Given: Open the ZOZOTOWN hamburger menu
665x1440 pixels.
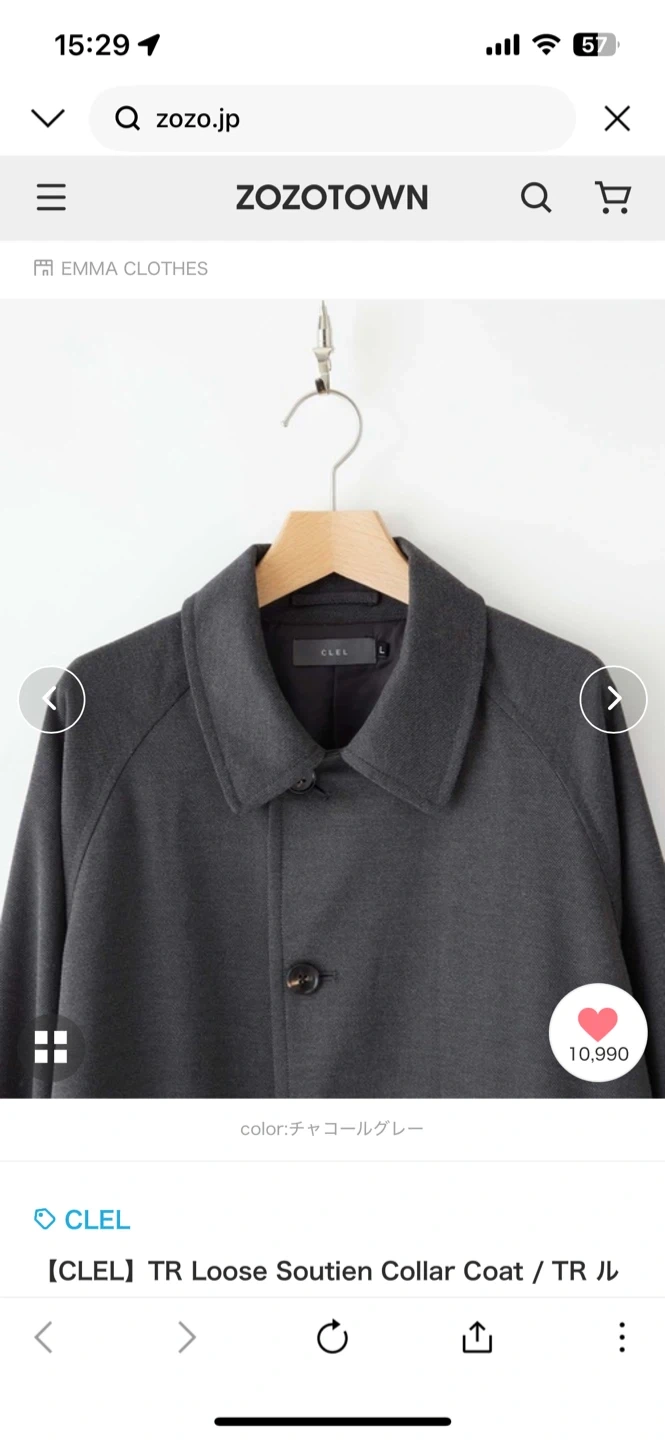Looking at the screenshot, I should (51, 198).
